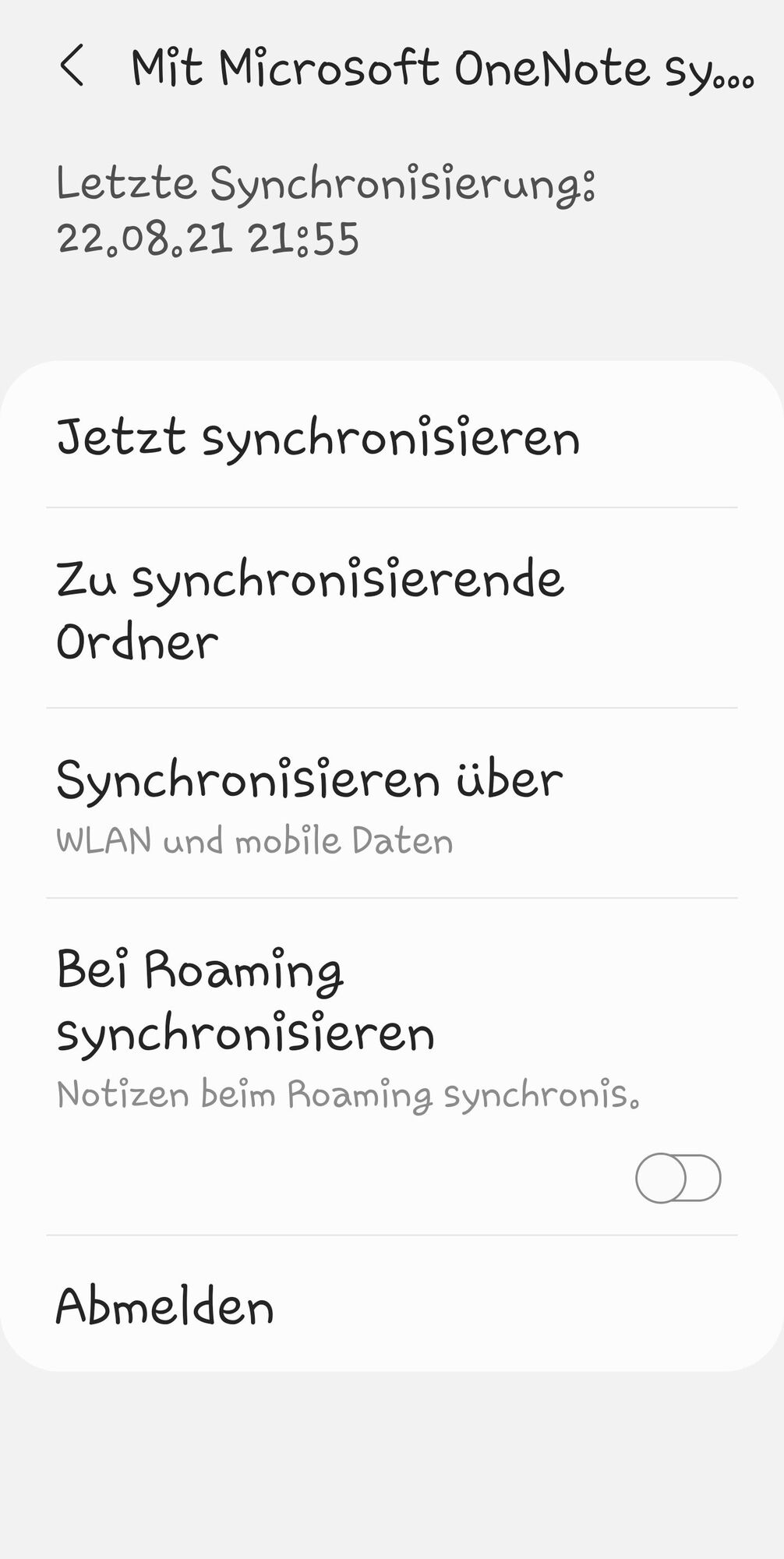Open the Synchronisieren über setting
The width and height of the screenshot is (784, 1559).
[x=309, y=804]
